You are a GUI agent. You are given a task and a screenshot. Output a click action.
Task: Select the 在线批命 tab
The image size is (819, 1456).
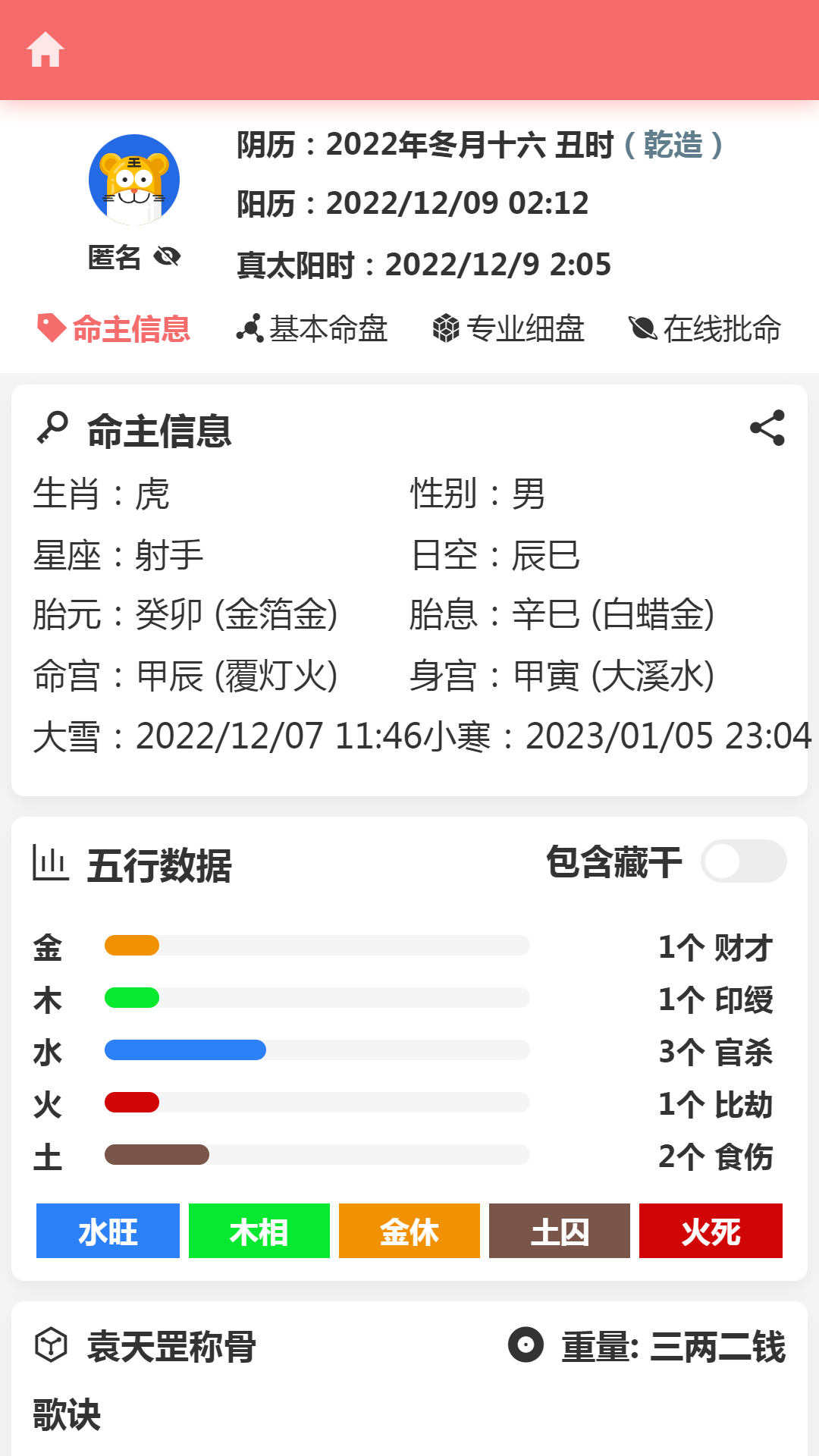click(704, 329)
